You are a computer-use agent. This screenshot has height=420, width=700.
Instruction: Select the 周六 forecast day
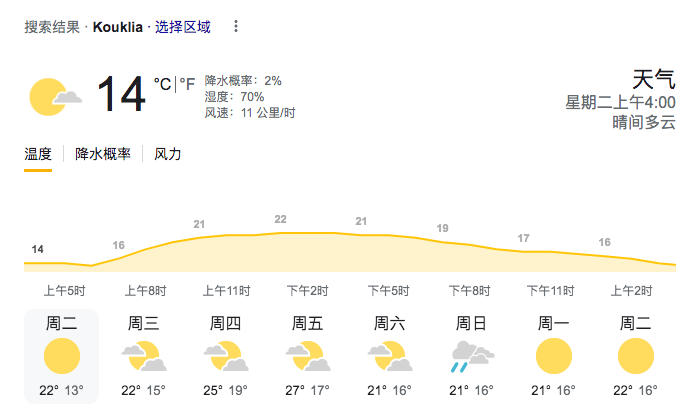coord(389,356)
